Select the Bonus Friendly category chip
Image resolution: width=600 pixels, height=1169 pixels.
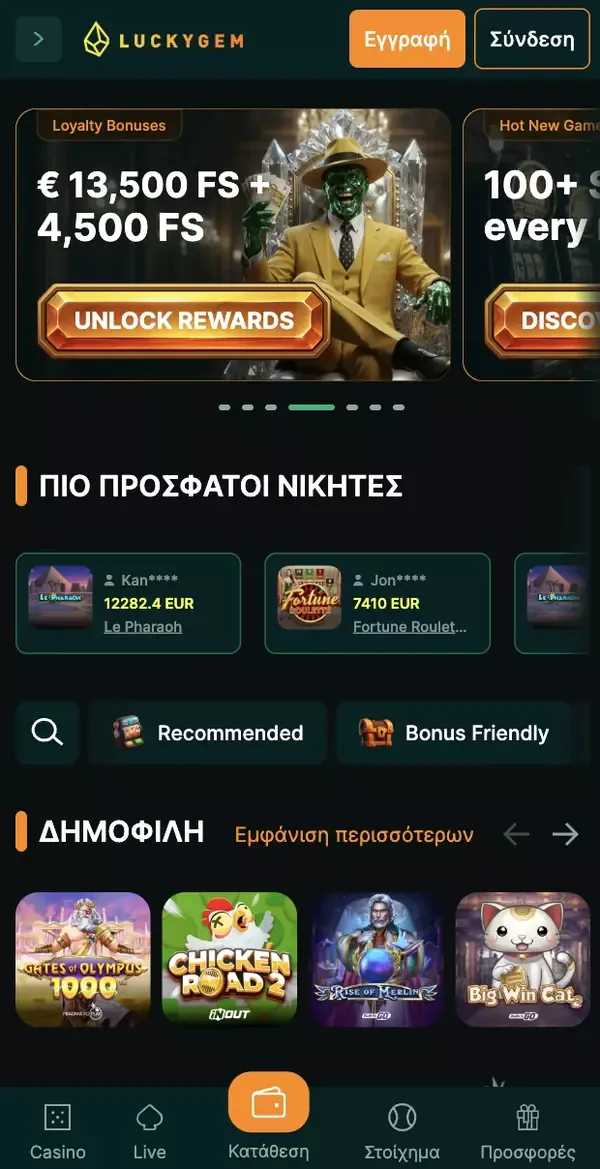454,733
